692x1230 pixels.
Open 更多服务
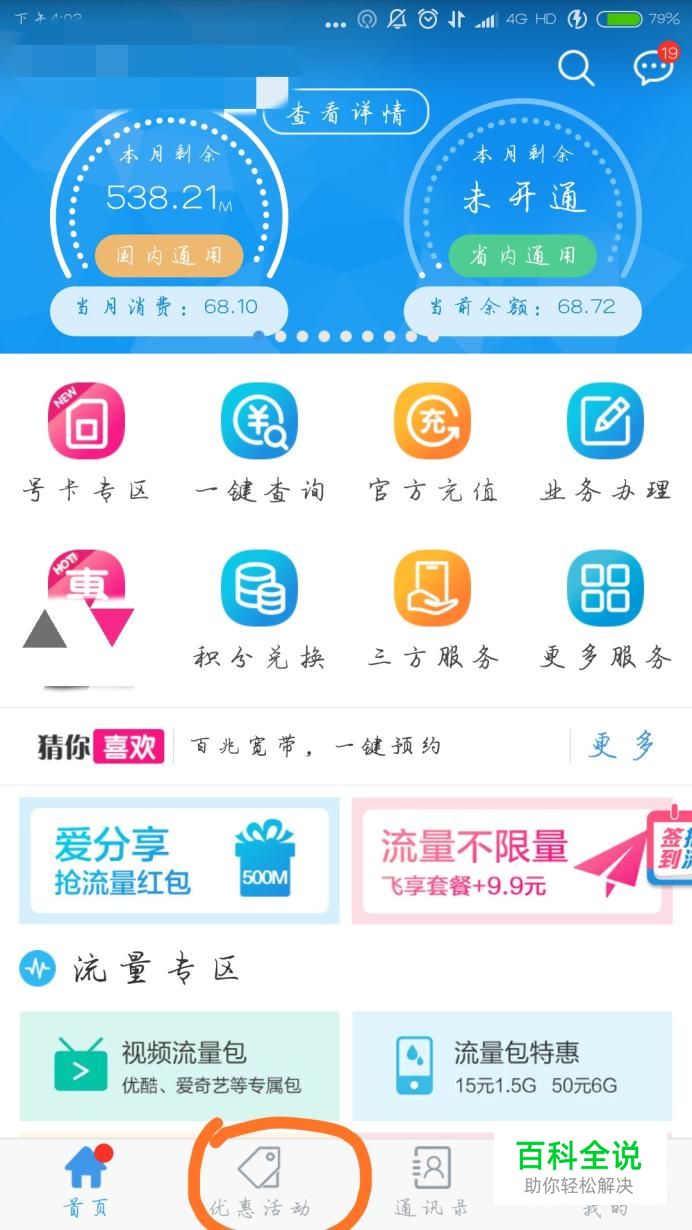605,606
